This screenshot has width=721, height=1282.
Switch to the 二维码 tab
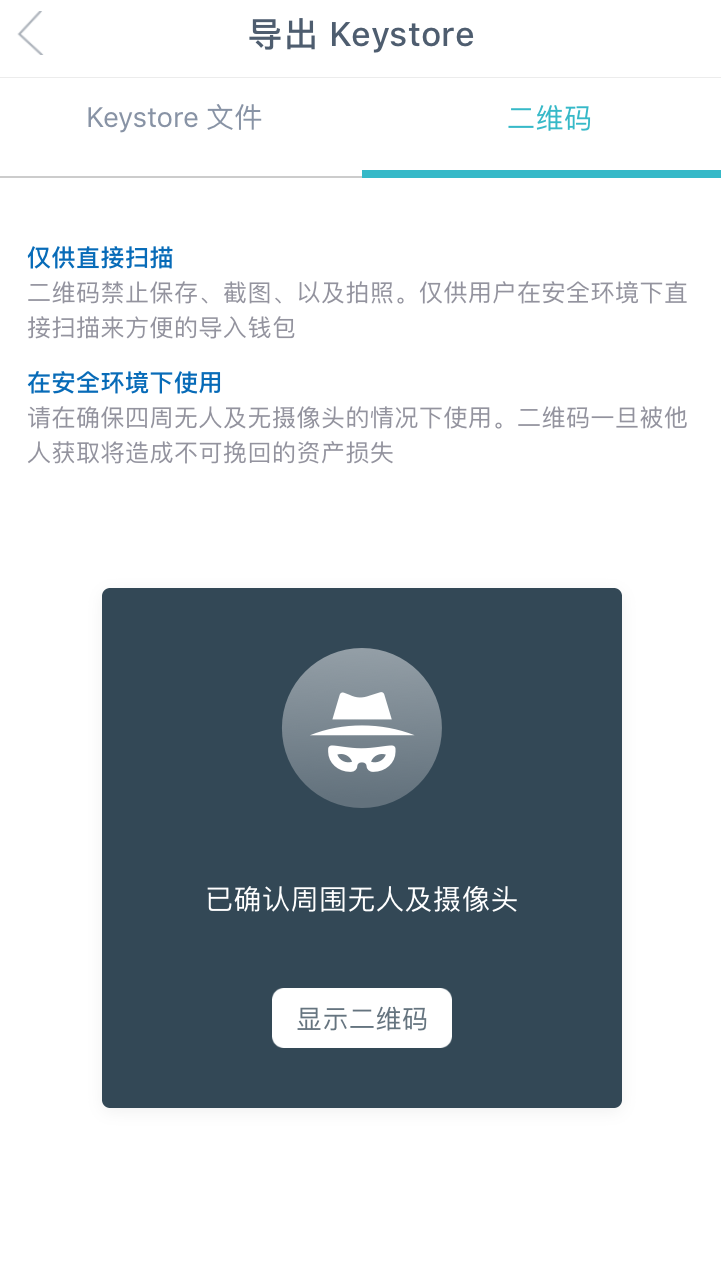coord(549,117)
